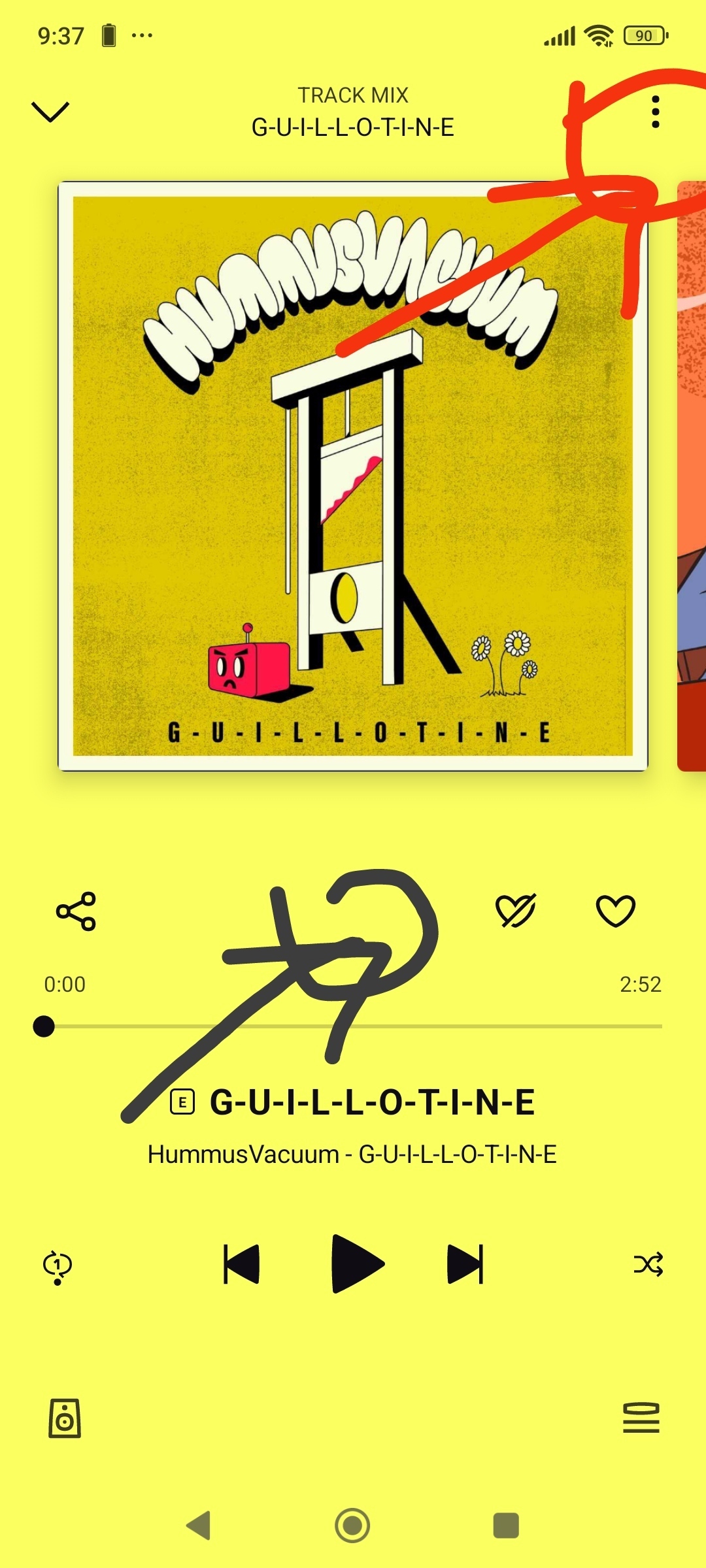Image resolution: width=706 pixels, height=1568 pixels.
Task: Share the track G-U-I-L-L-O-T-I-N-E
Action: [76, 911]
